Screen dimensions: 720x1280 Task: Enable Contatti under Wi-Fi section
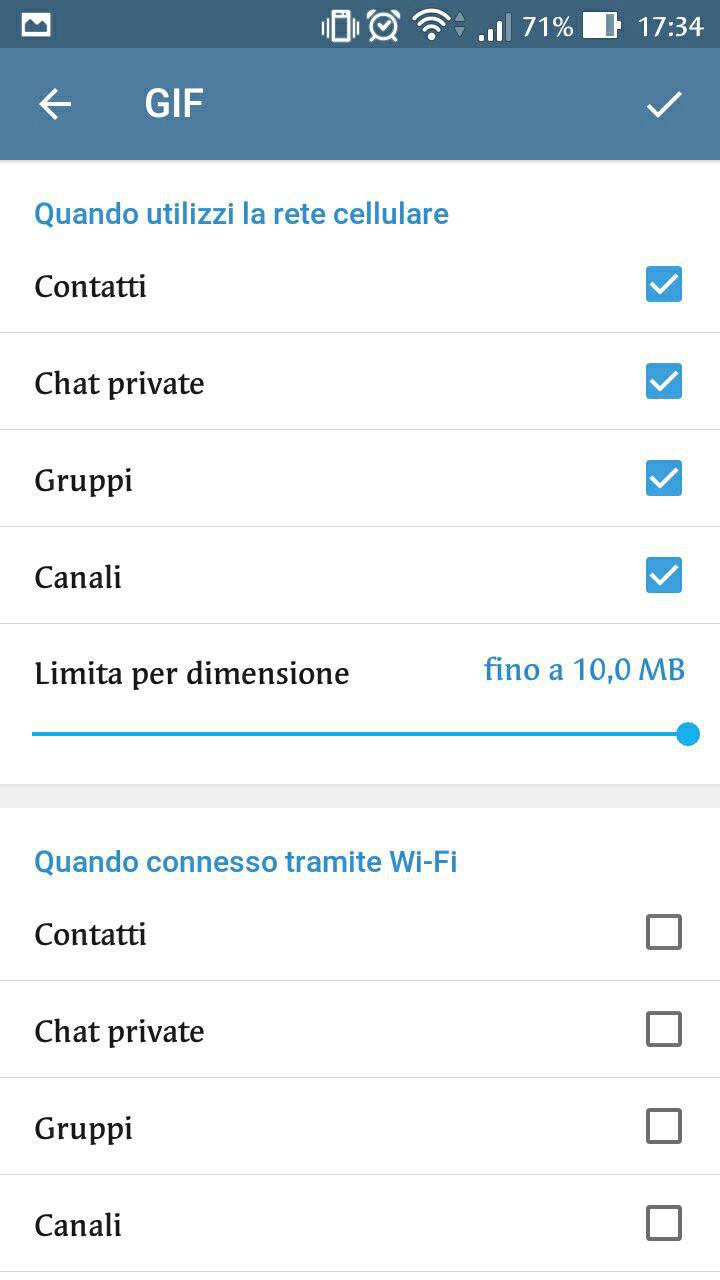(664, 932)
